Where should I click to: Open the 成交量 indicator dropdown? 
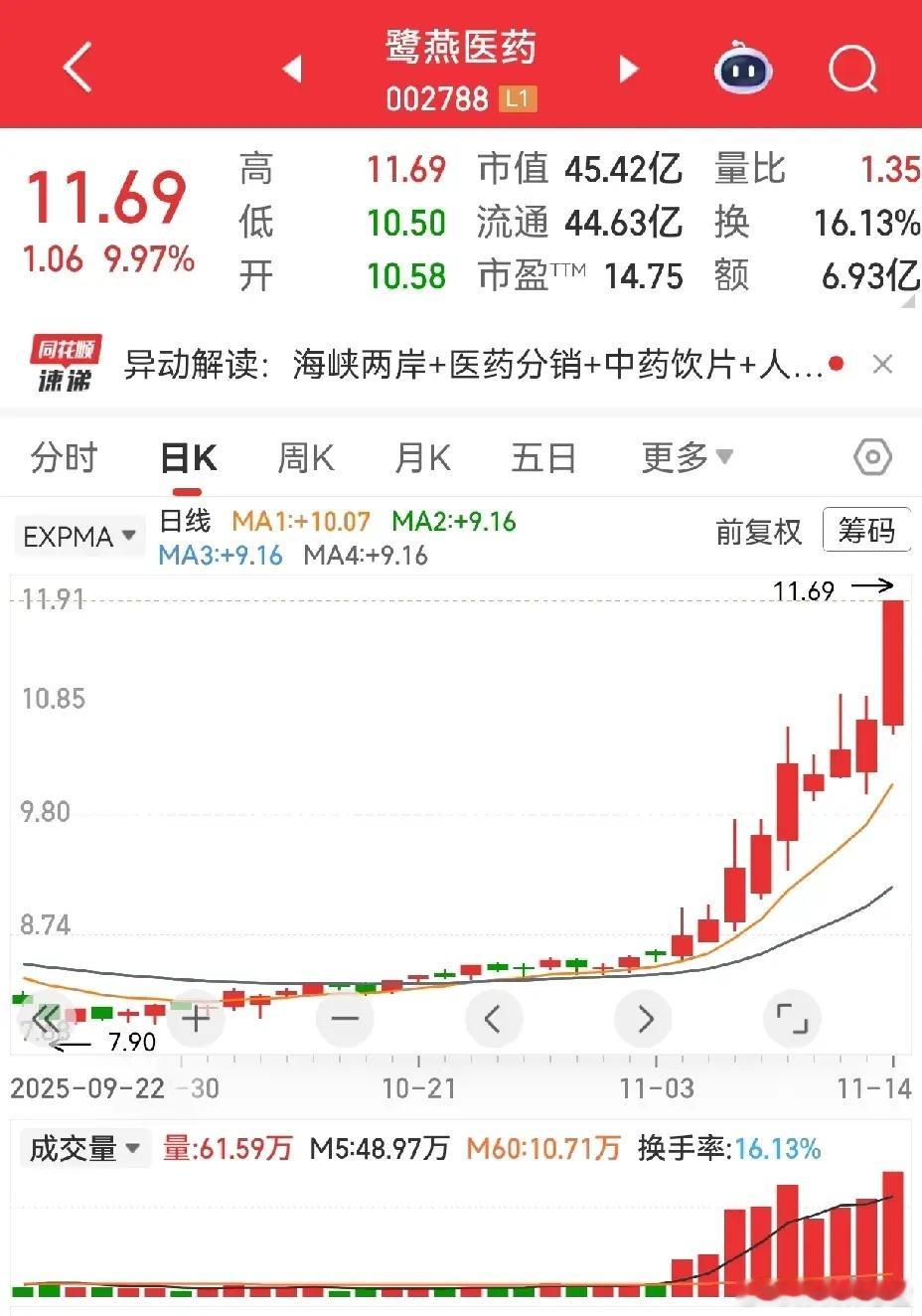pos(84,1149)
